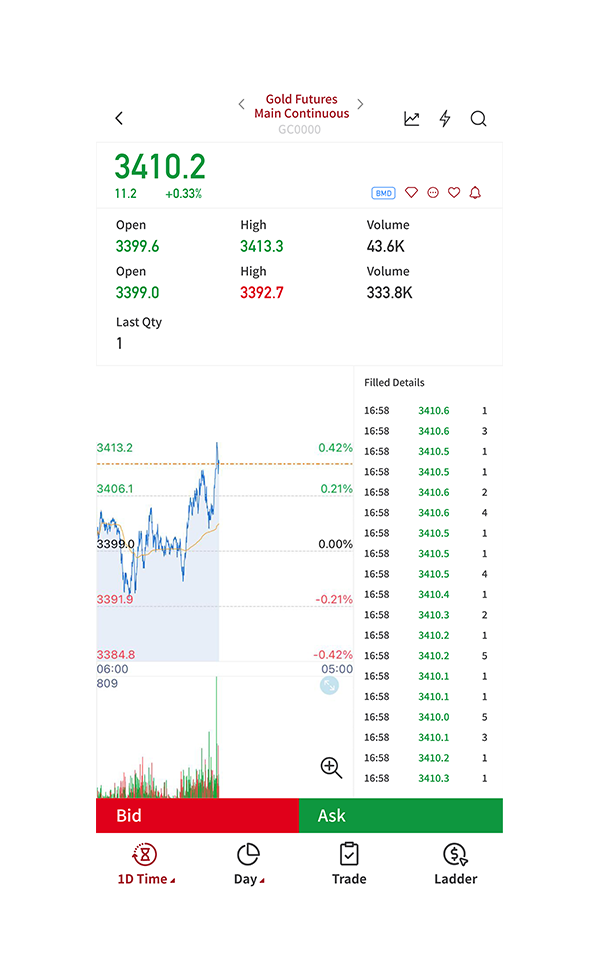This screenshot has height=964, width=600.
Task: Tap the lightning quick trade icon
Action: [x=445, y=118]
